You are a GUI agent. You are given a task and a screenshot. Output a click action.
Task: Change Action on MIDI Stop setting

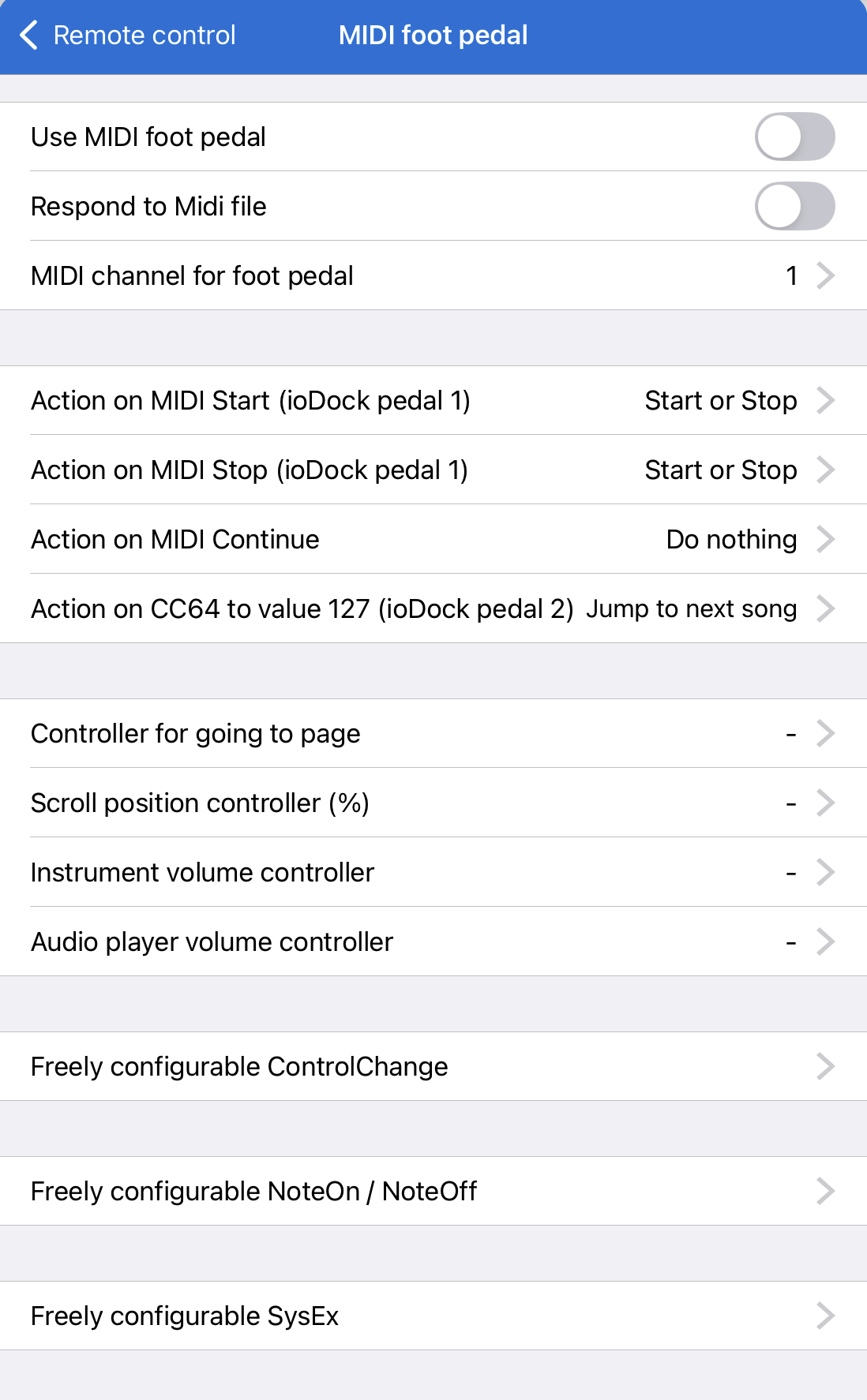point(433,470)
